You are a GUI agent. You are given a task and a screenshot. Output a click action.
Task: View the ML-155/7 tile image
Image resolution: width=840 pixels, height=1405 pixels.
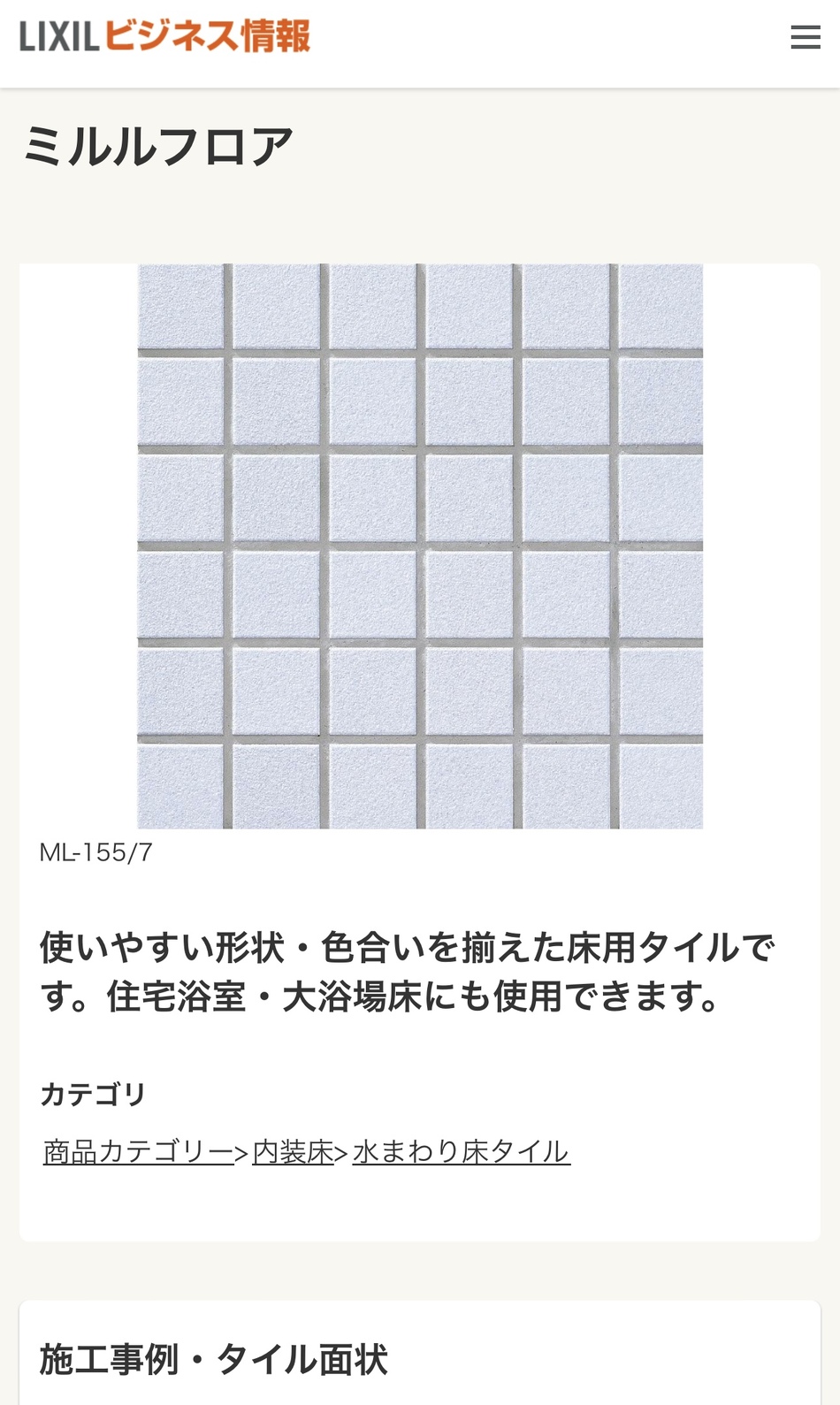coord(420,546)
